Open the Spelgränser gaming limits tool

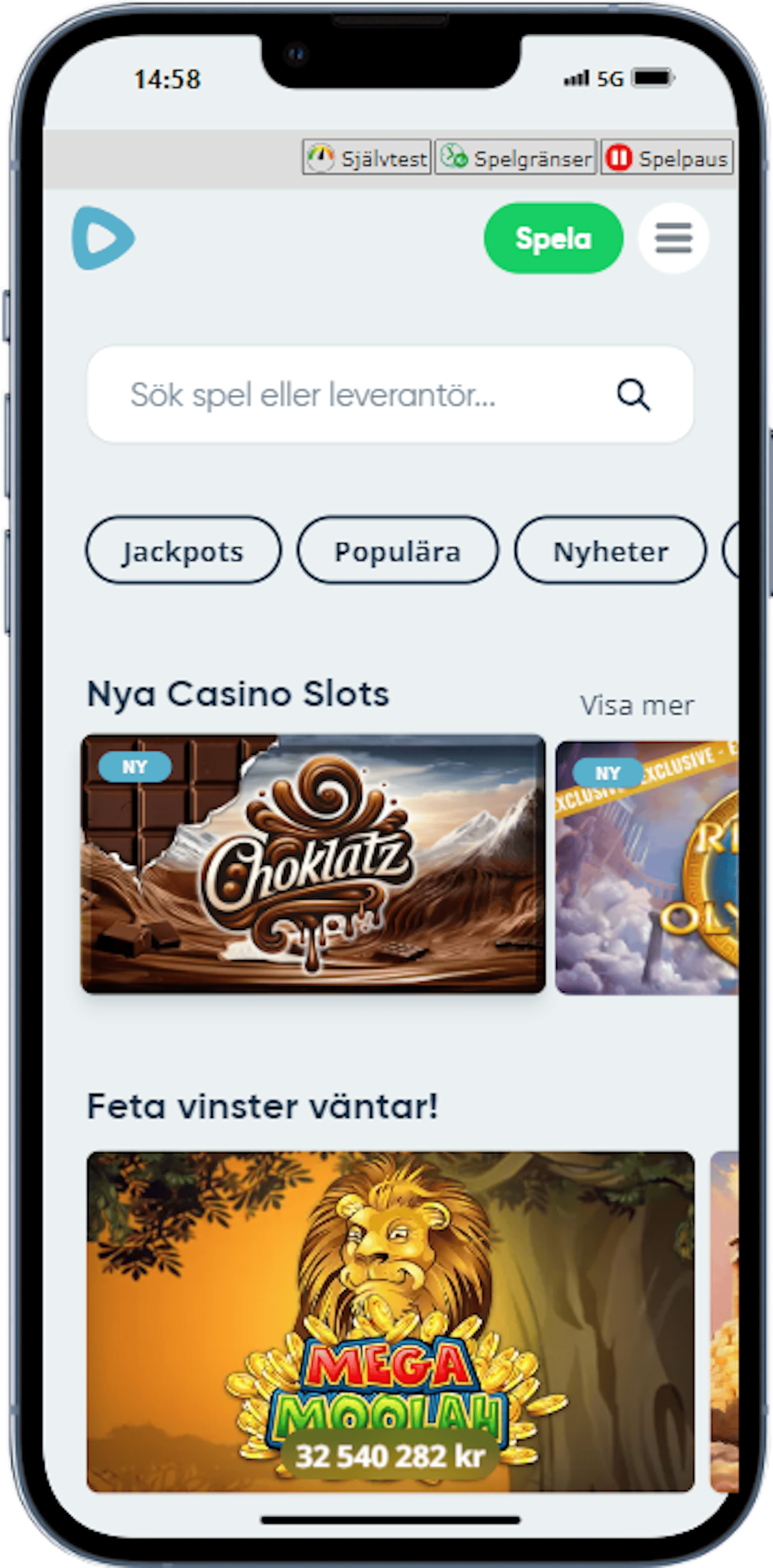click(515, 158)
